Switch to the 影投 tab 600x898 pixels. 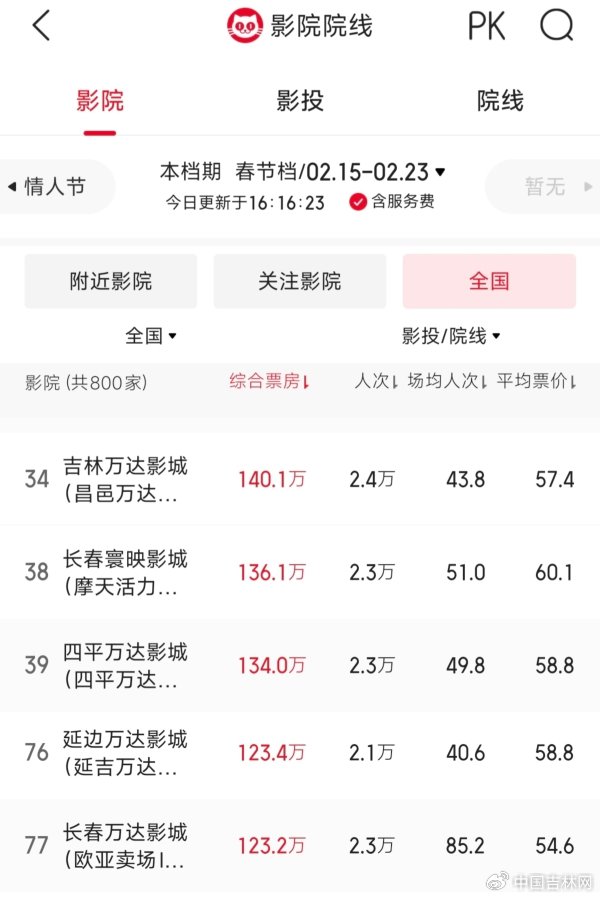[x=300, y=101]
